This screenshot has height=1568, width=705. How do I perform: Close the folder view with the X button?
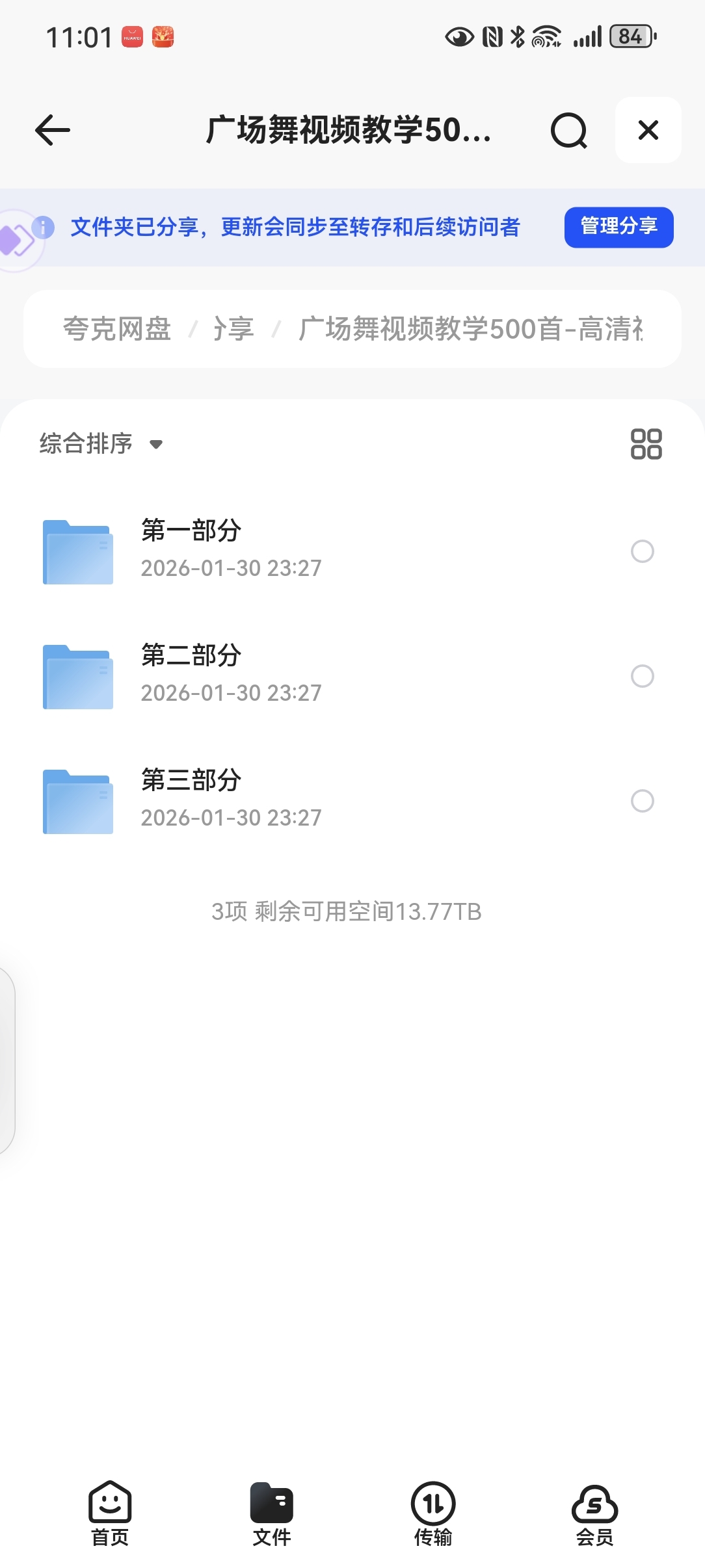click(x=648, y=130)
